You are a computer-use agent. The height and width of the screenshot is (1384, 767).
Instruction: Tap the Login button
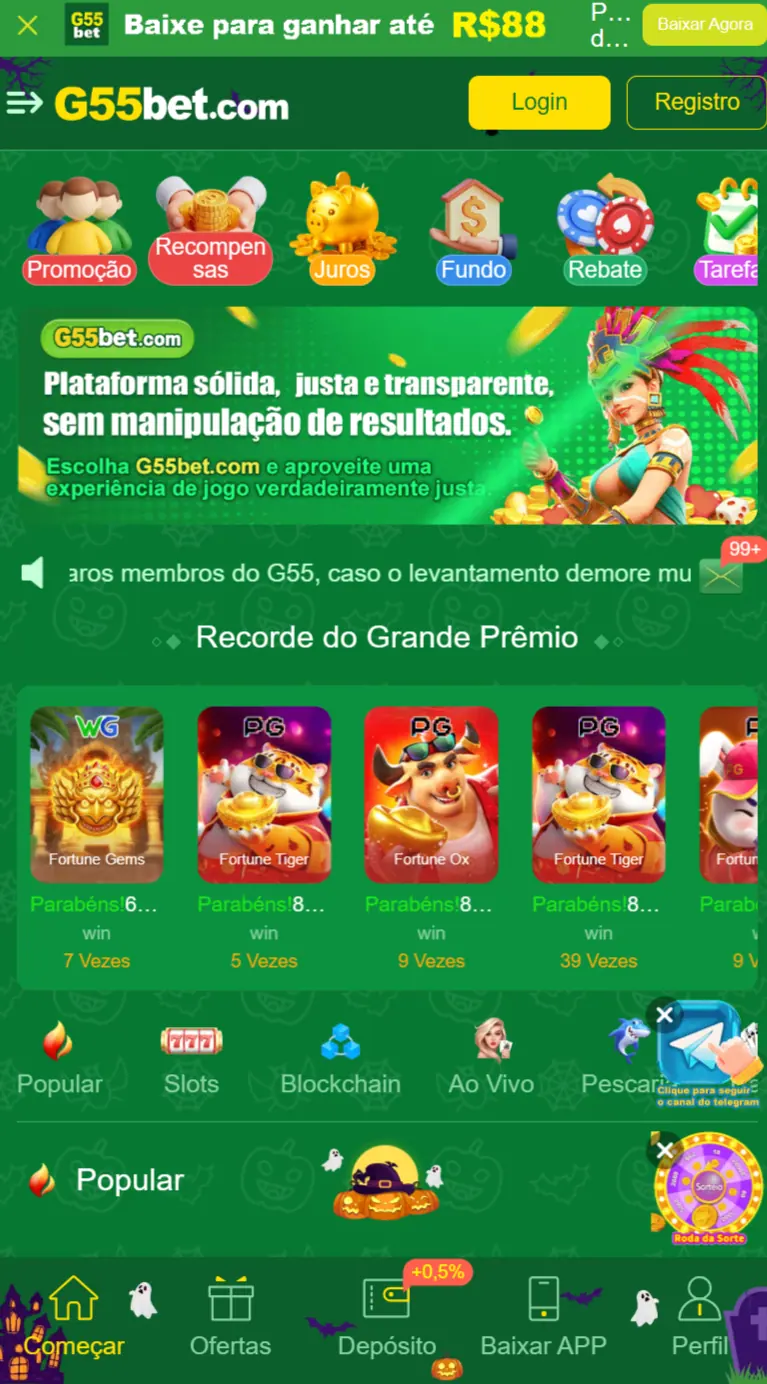539,102
